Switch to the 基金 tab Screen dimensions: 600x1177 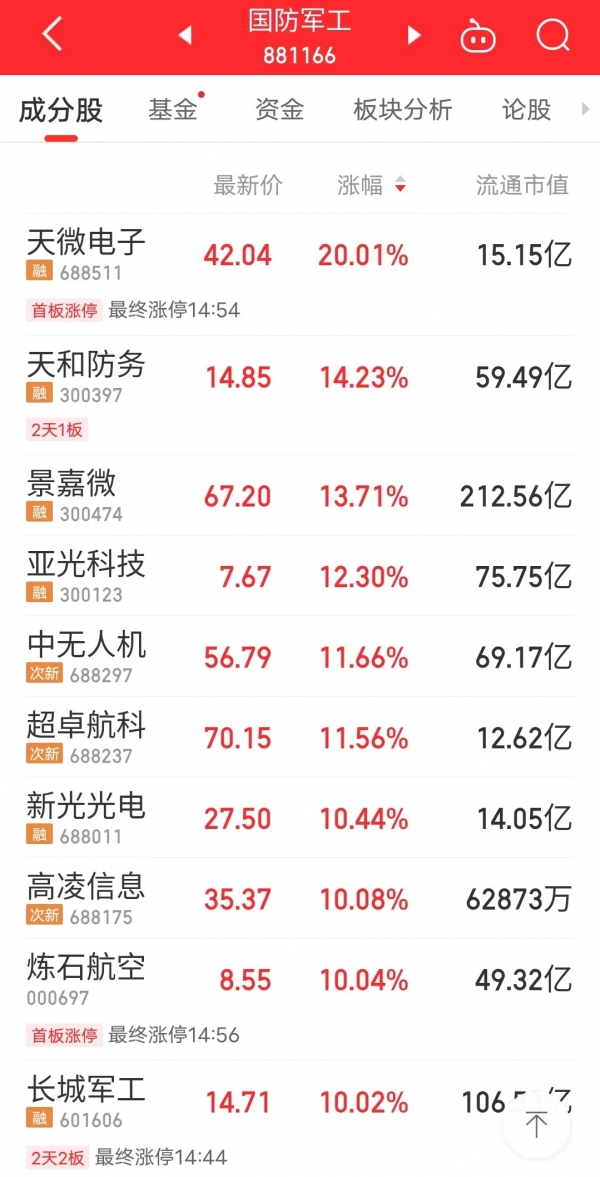(x=173, y=110)
